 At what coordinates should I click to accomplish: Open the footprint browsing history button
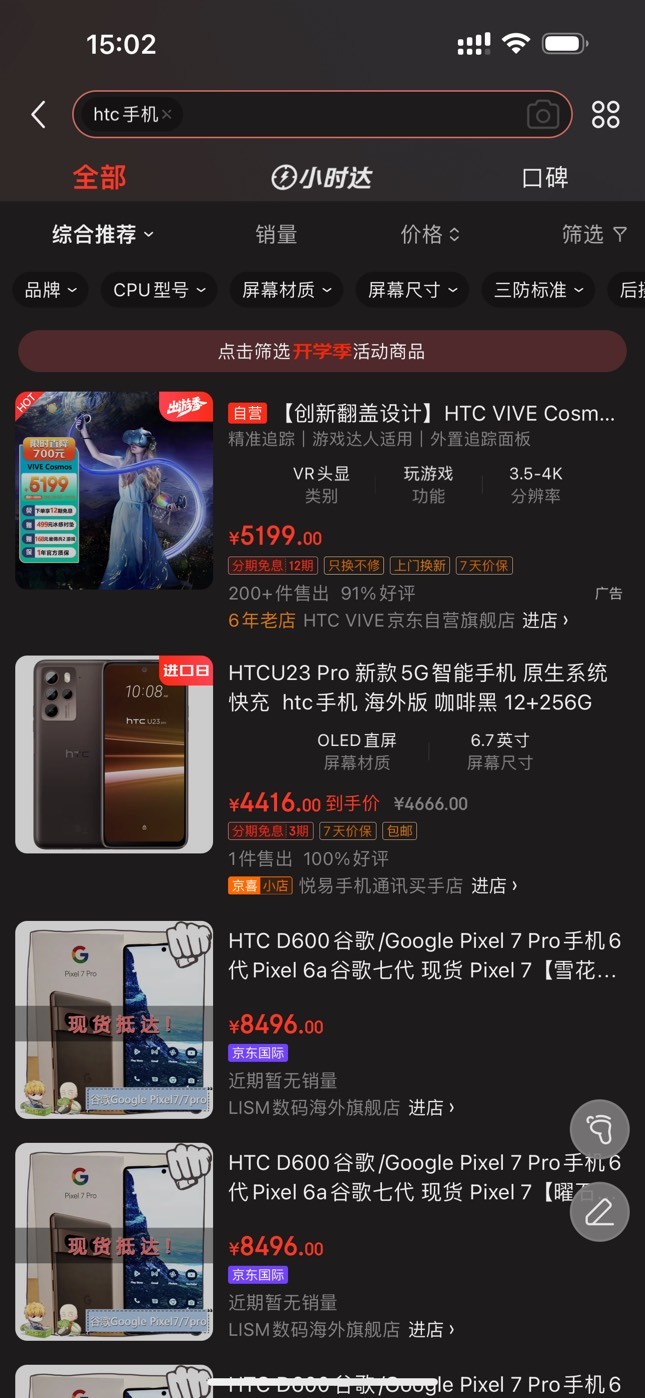pyautogui.click(x=599, y=1129)
